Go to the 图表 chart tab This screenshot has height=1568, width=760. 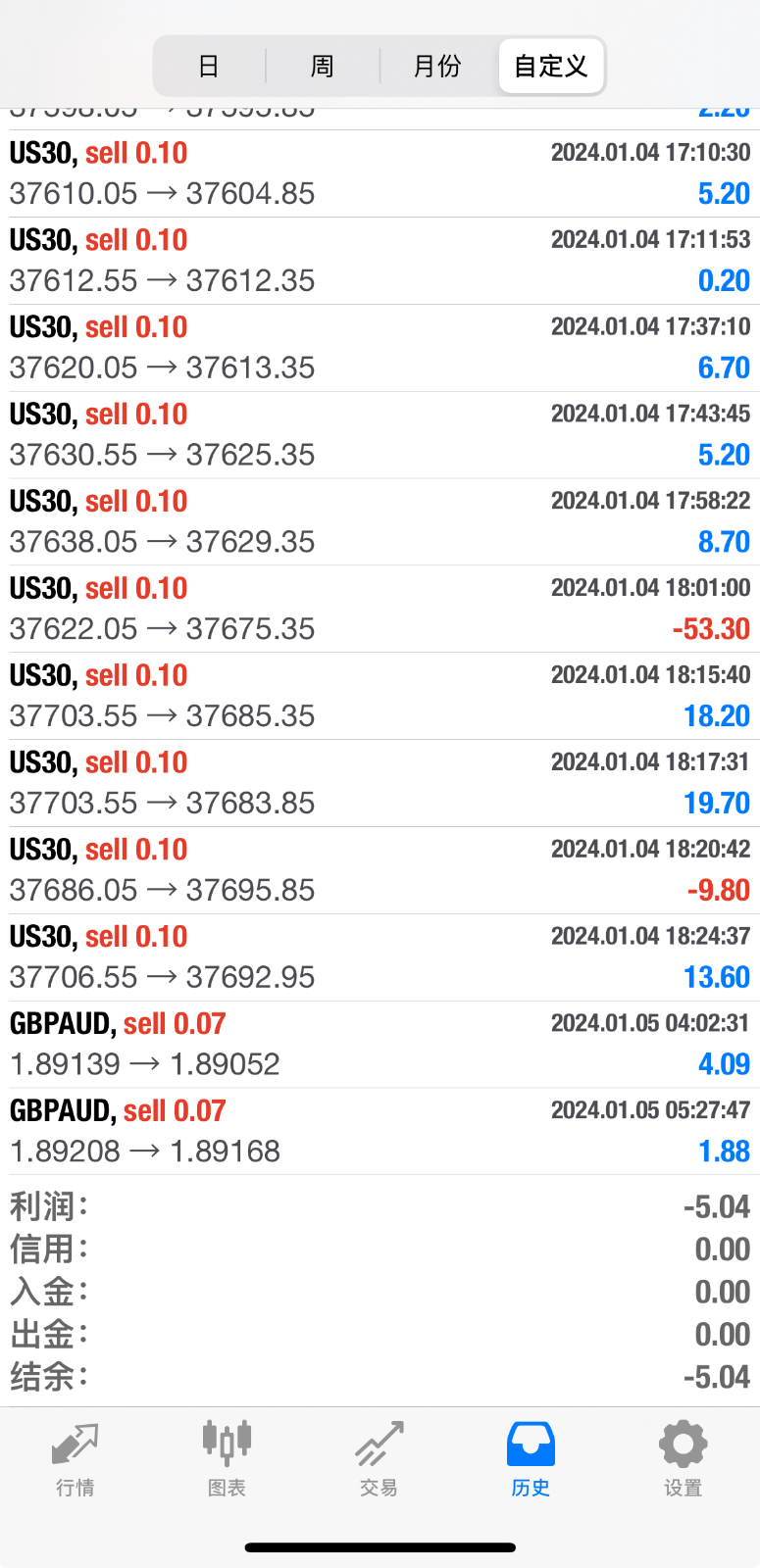[227, 1459]
